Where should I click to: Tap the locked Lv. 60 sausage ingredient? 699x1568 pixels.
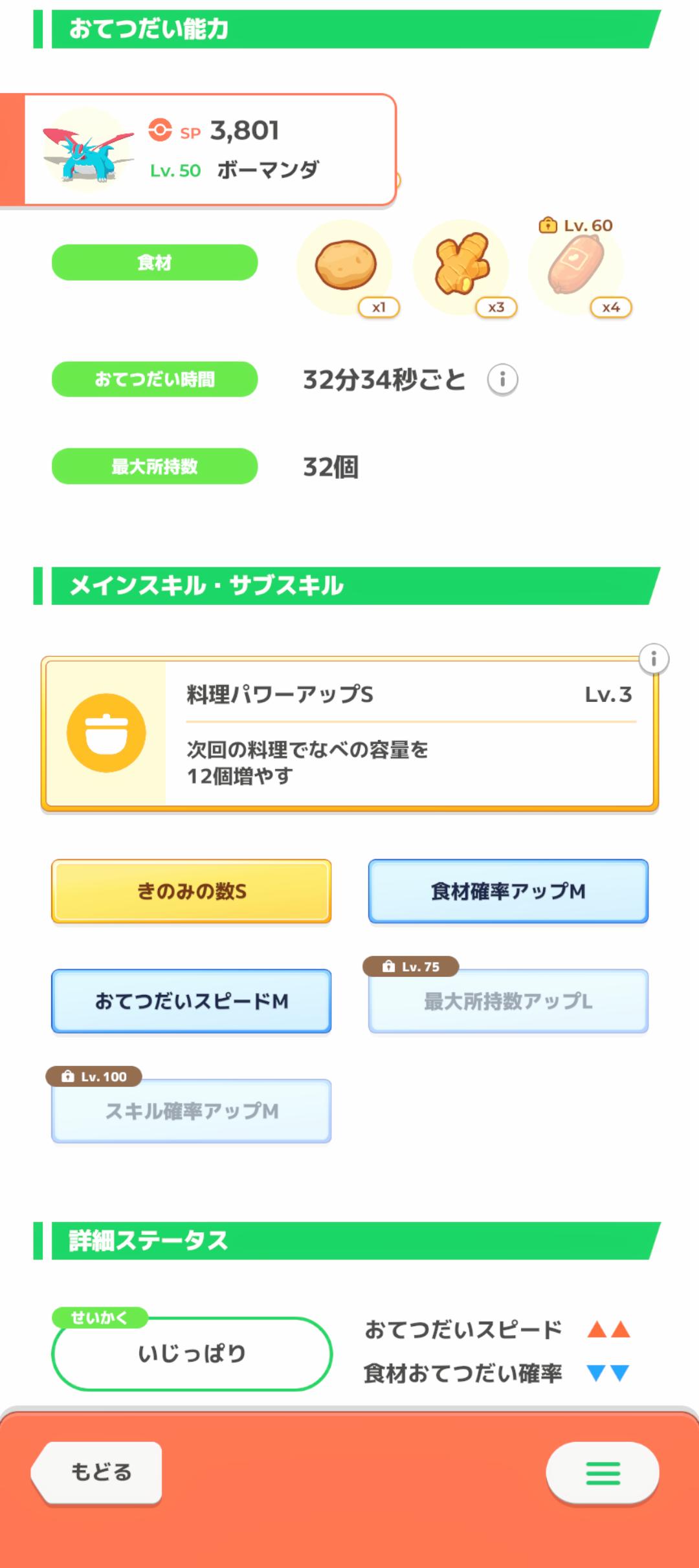point(576,267)
